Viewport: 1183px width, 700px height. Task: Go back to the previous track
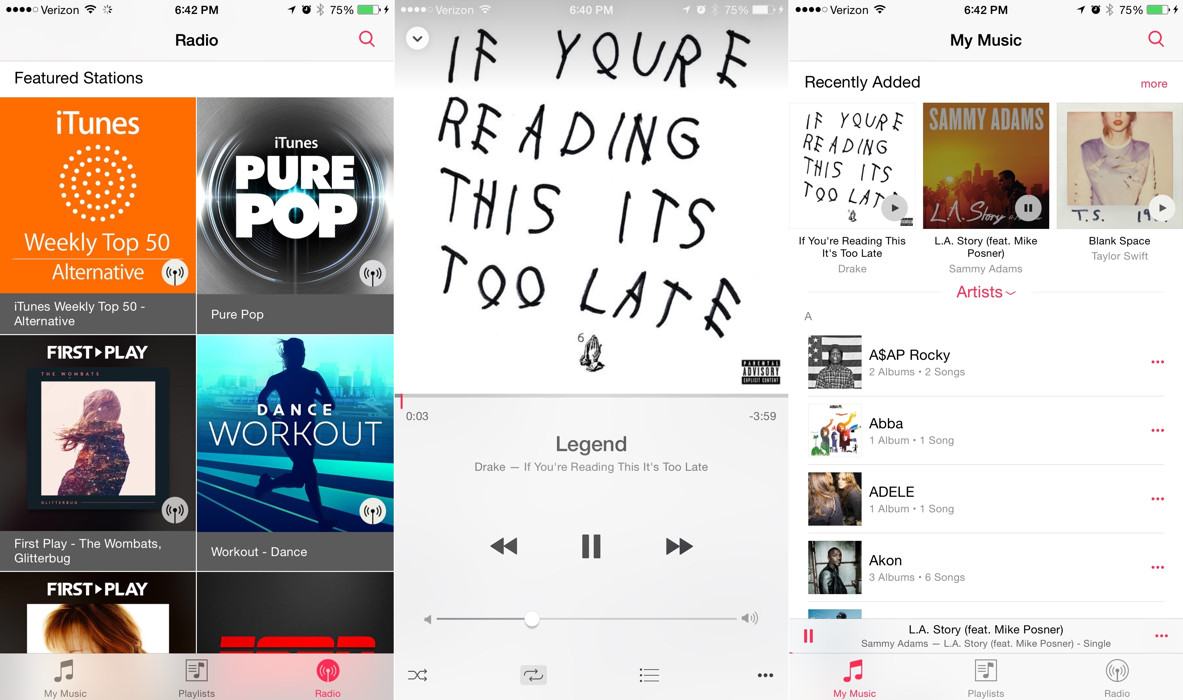point(504,546)
